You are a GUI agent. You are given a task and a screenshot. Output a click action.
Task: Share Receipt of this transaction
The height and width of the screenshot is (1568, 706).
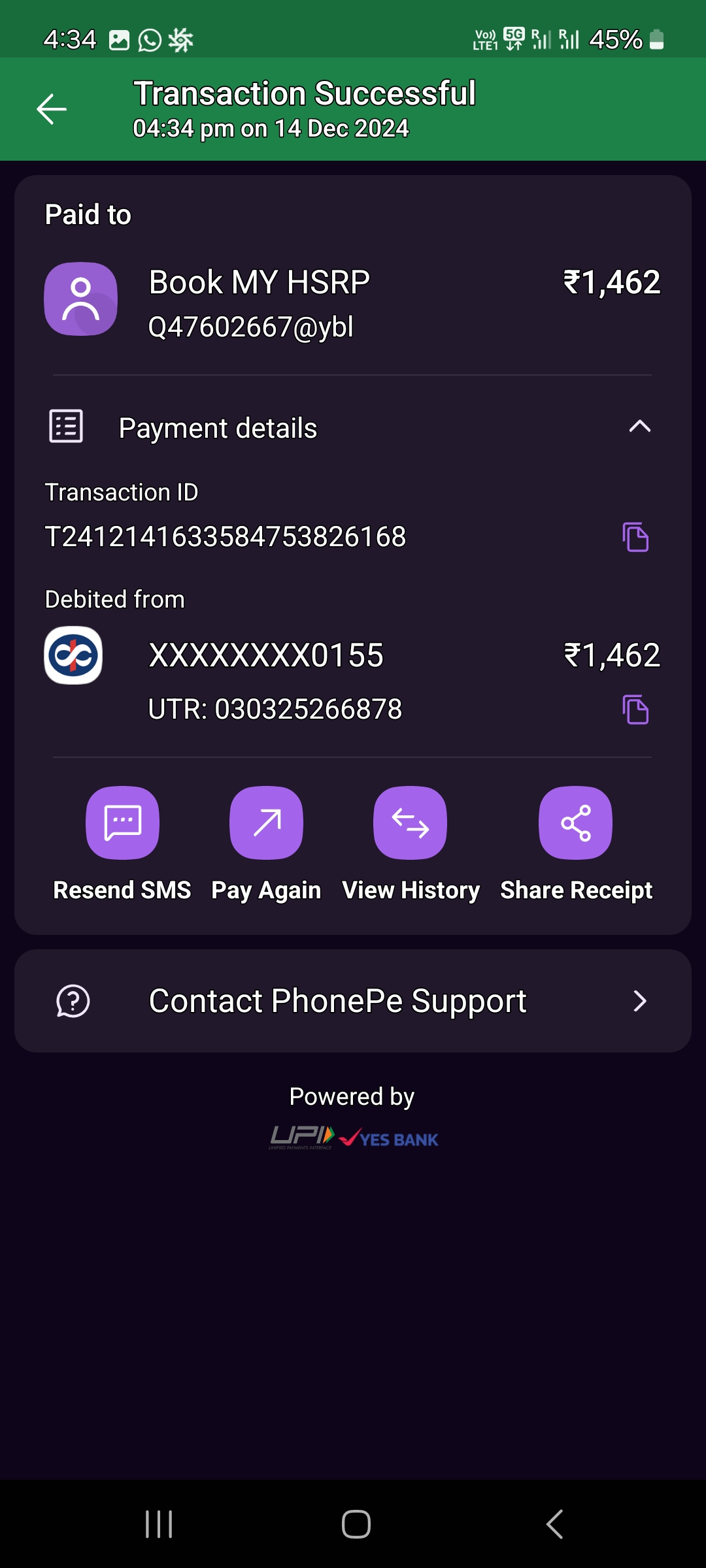pyautogui.click(x=575, y=823)
